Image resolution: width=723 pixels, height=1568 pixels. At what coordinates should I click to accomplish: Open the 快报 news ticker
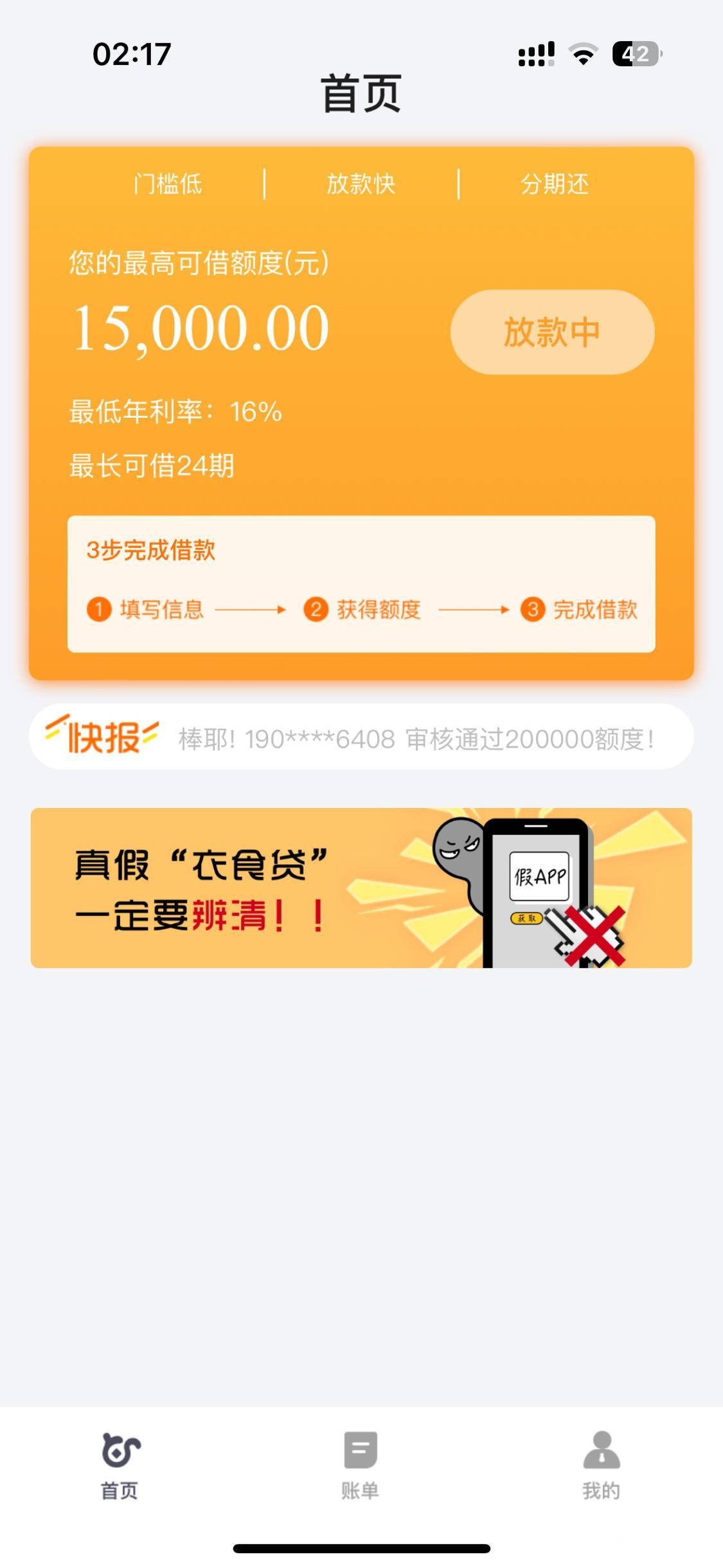(361, 737)
